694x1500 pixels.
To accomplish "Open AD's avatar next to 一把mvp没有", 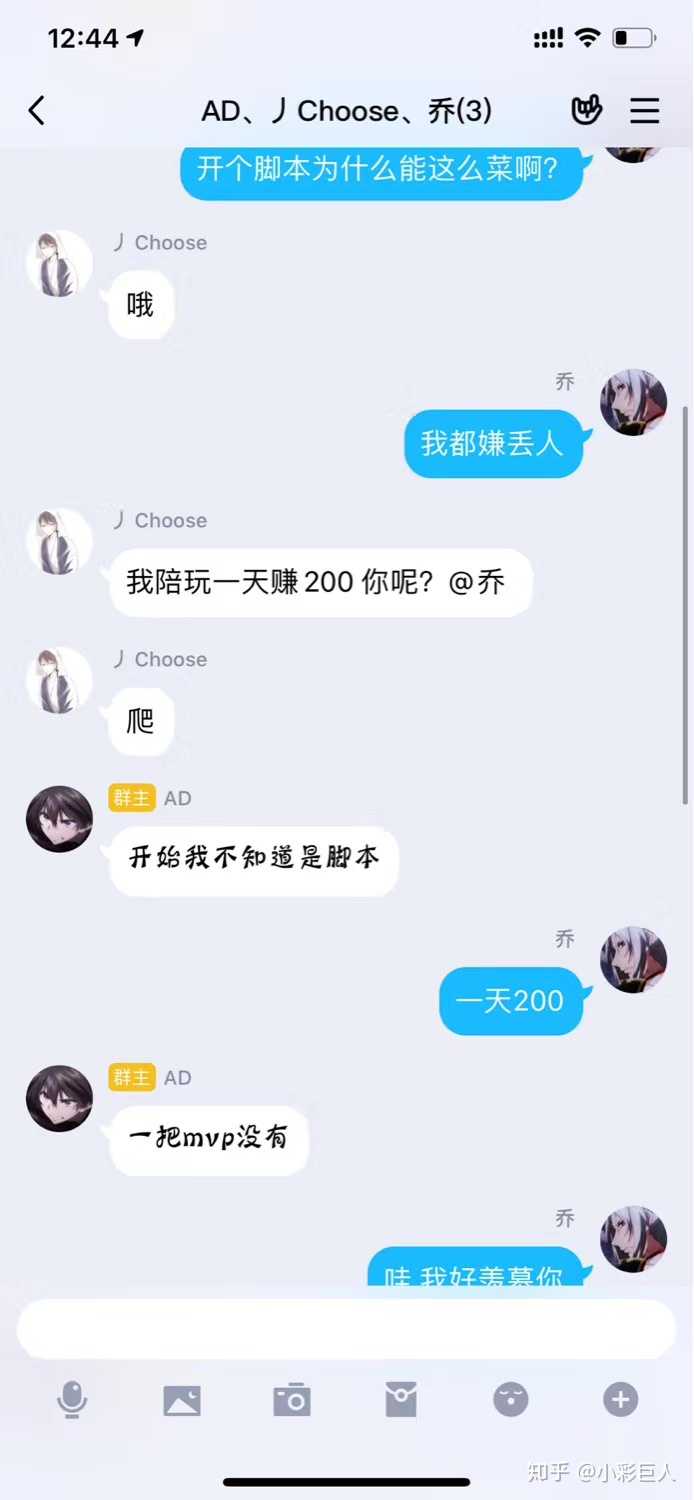I will click(59, 1098).
